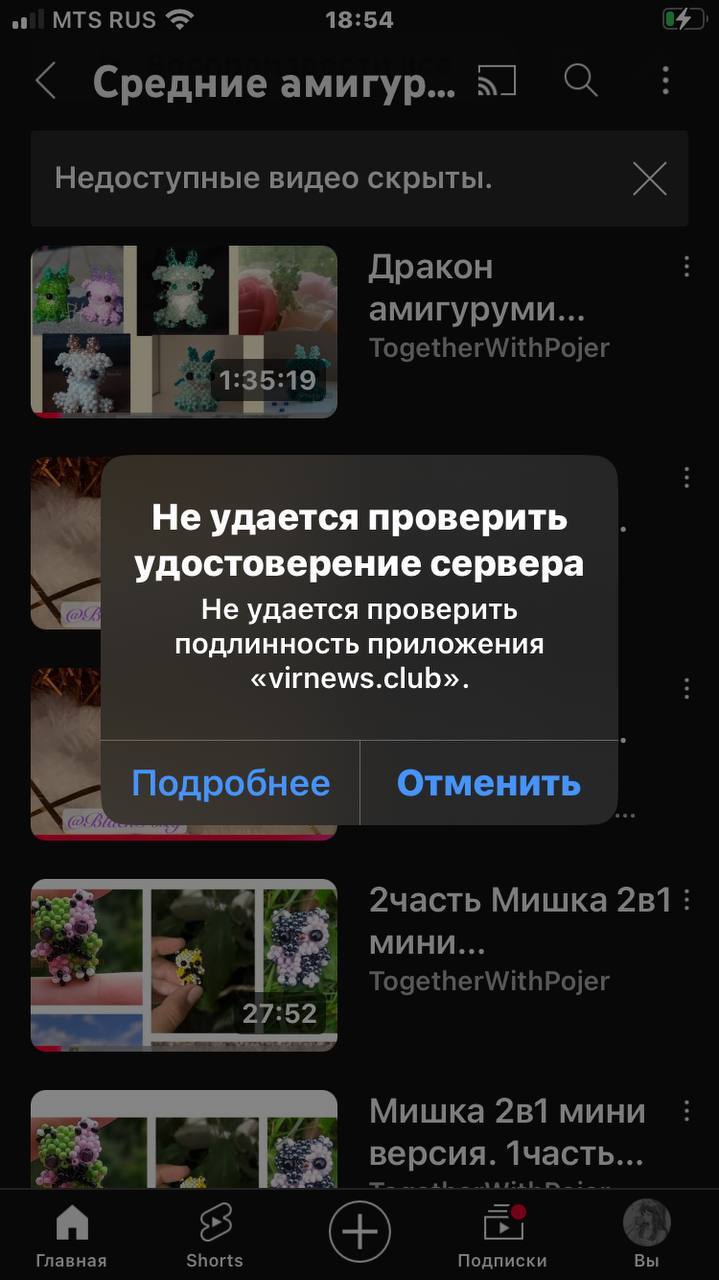Open the Вы profile tab

646,1235
